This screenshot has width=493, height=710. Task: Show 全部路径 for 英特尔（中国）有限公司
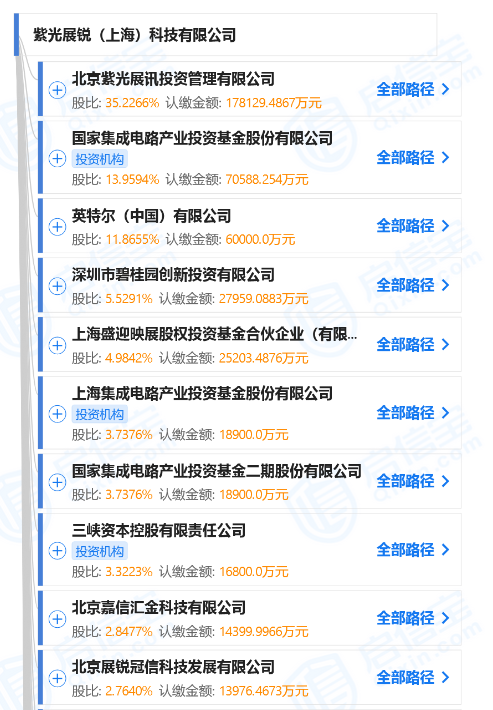[412, 225]
